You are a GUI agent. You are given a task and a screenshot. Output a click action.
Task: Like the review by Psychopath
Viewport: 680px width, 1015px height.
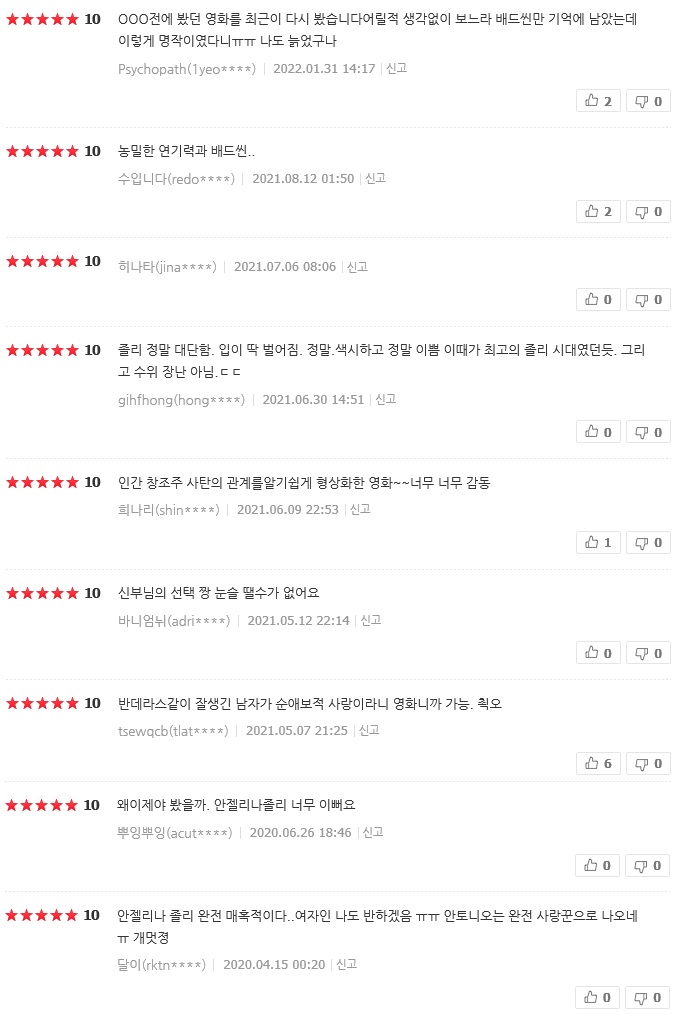coord(598,101)
